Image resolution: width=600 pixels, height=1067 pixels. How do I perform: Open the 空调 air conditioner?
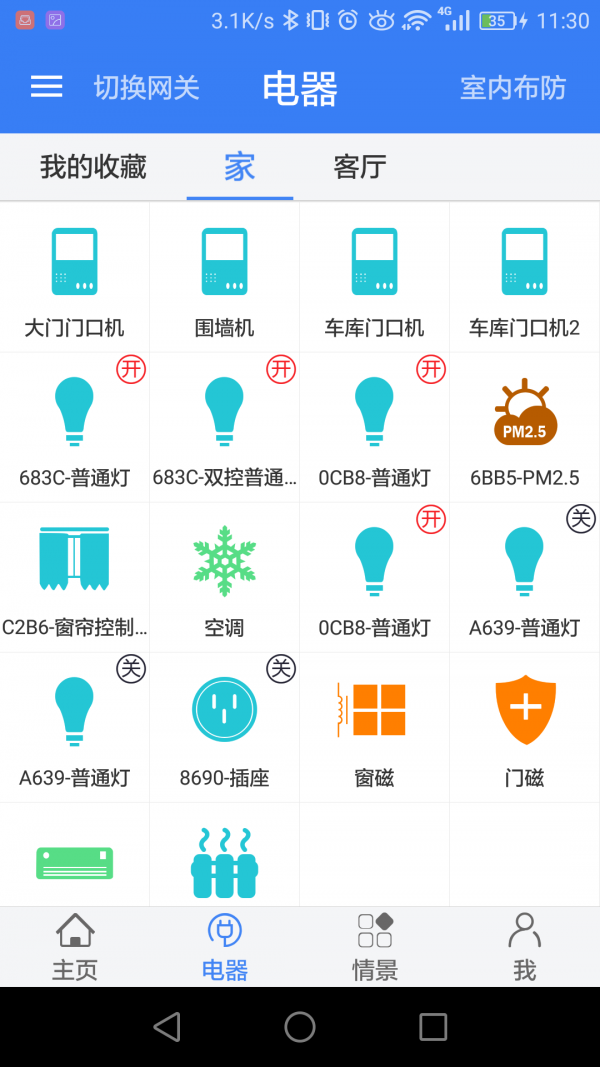tap(225, 577)
